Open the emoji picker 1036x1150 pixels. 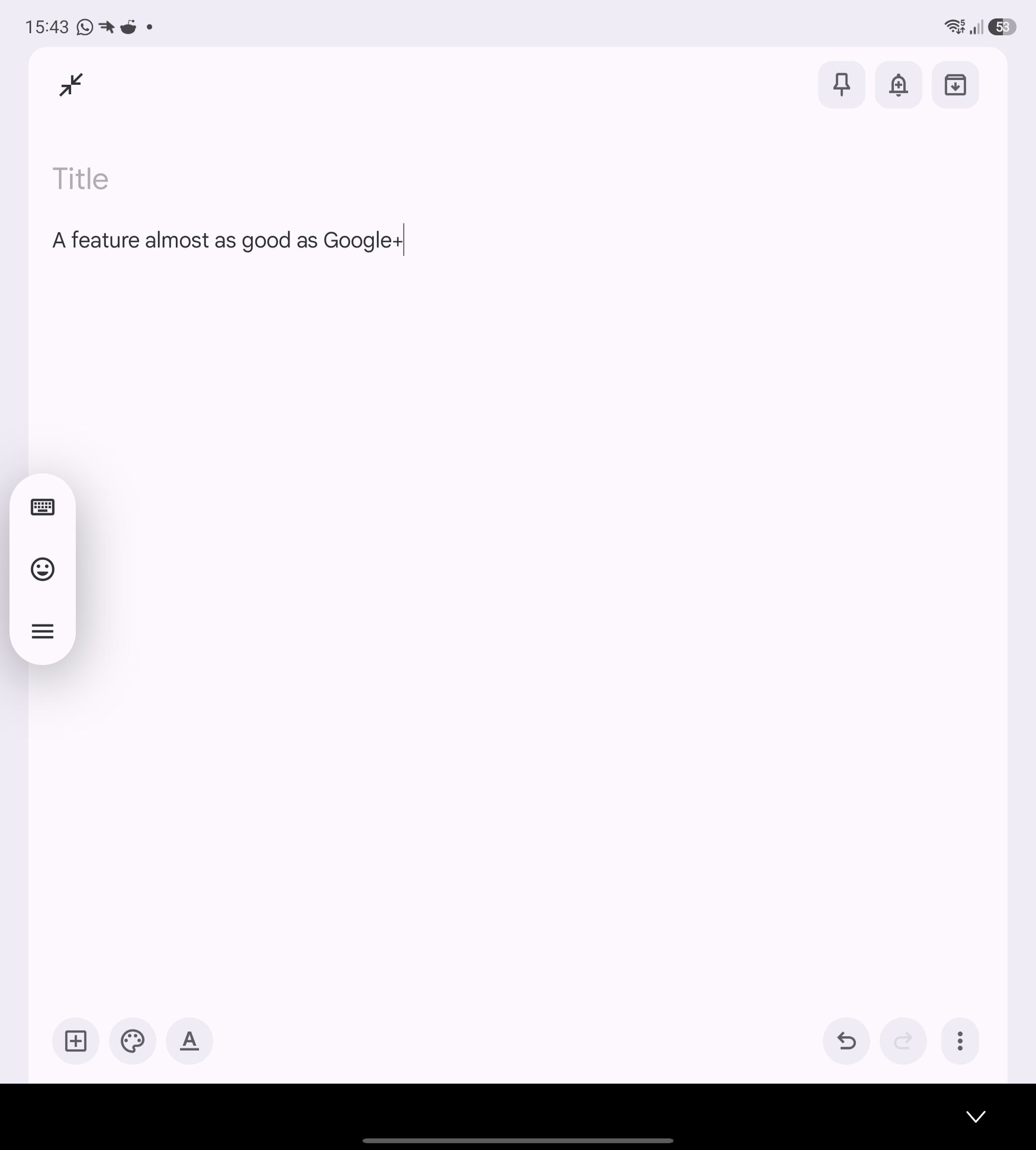tap(43, 569)
